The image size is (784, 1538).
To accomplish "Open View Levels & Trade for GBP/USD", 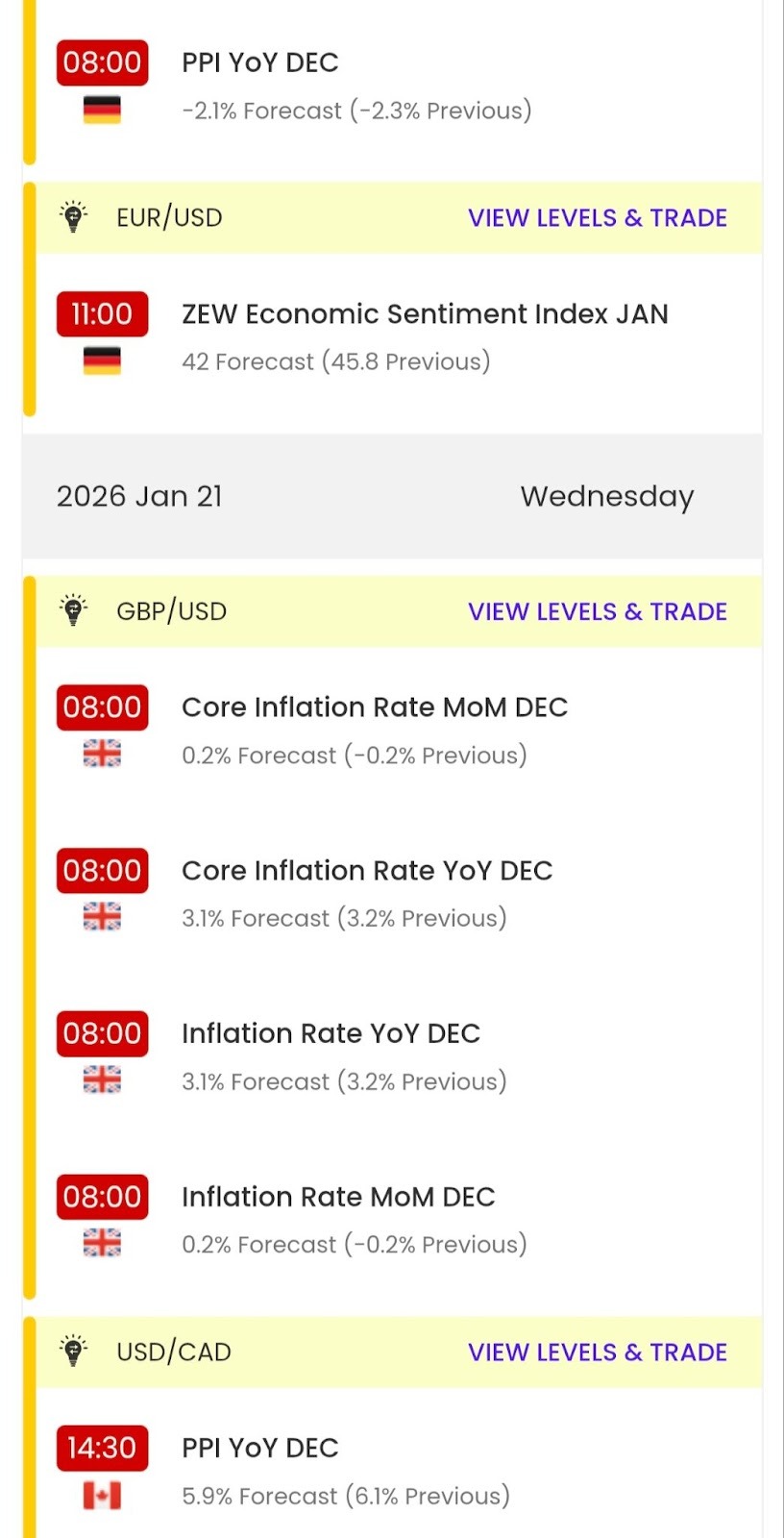I will pyautogui.click(x=597, y=612).
